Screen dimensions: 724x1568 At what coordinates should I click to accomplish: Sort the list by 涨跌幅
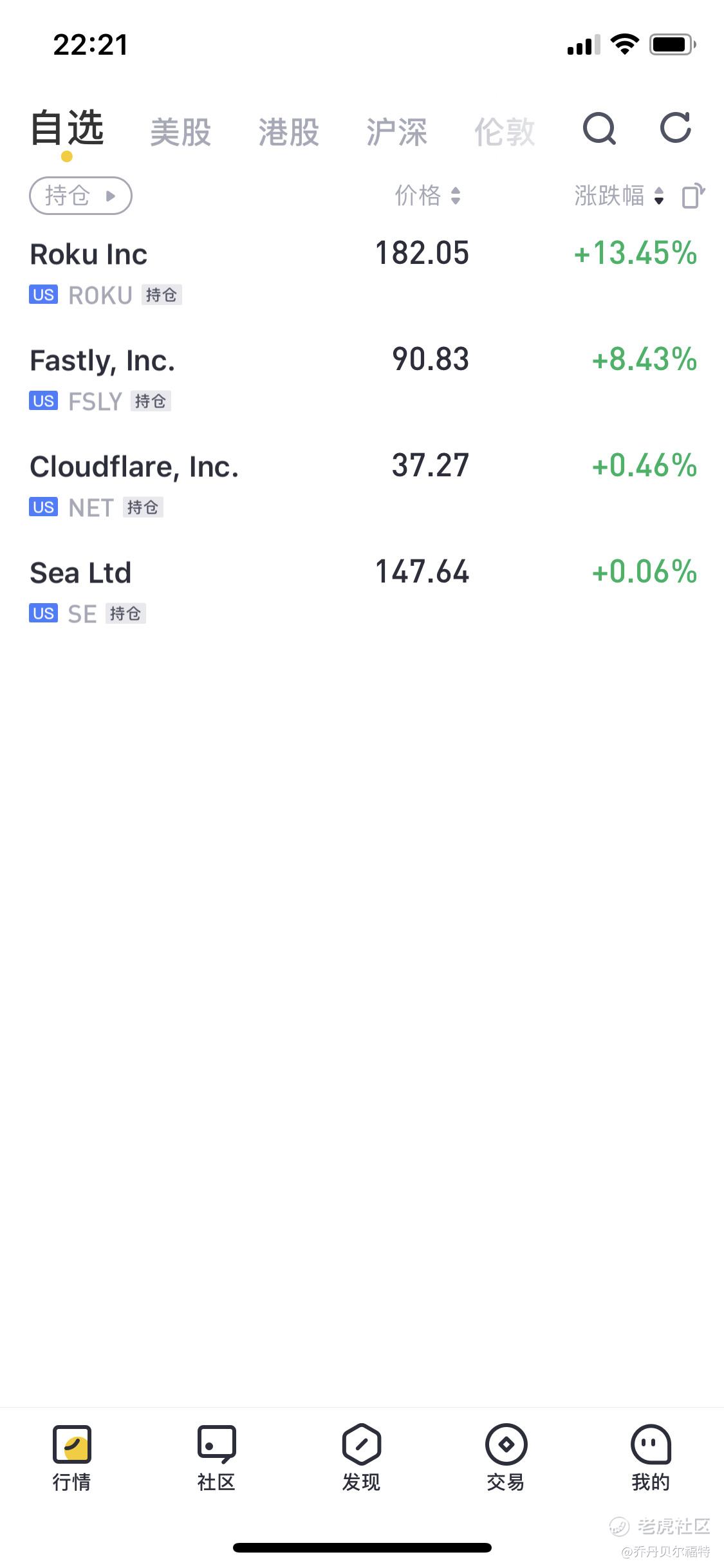(x=619, y=196)
